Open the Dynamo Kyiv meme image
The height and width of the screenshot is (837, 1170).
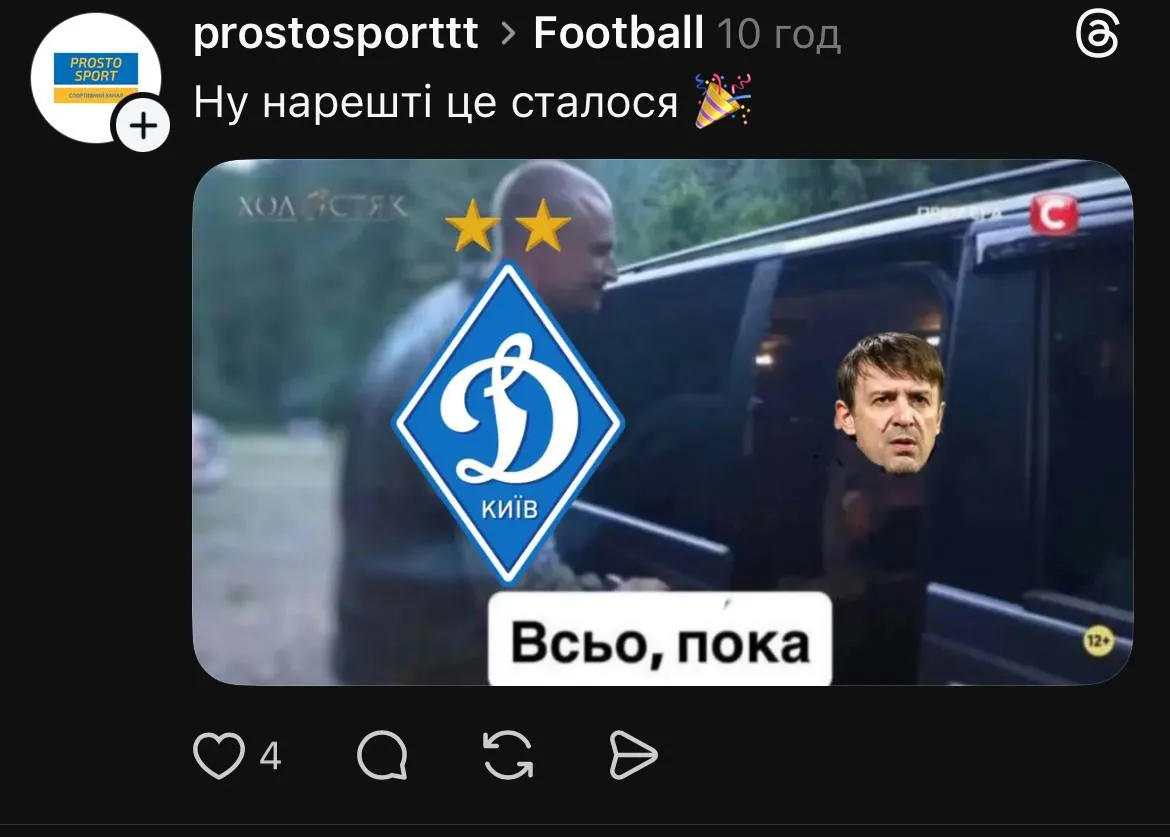click(662, 422)
